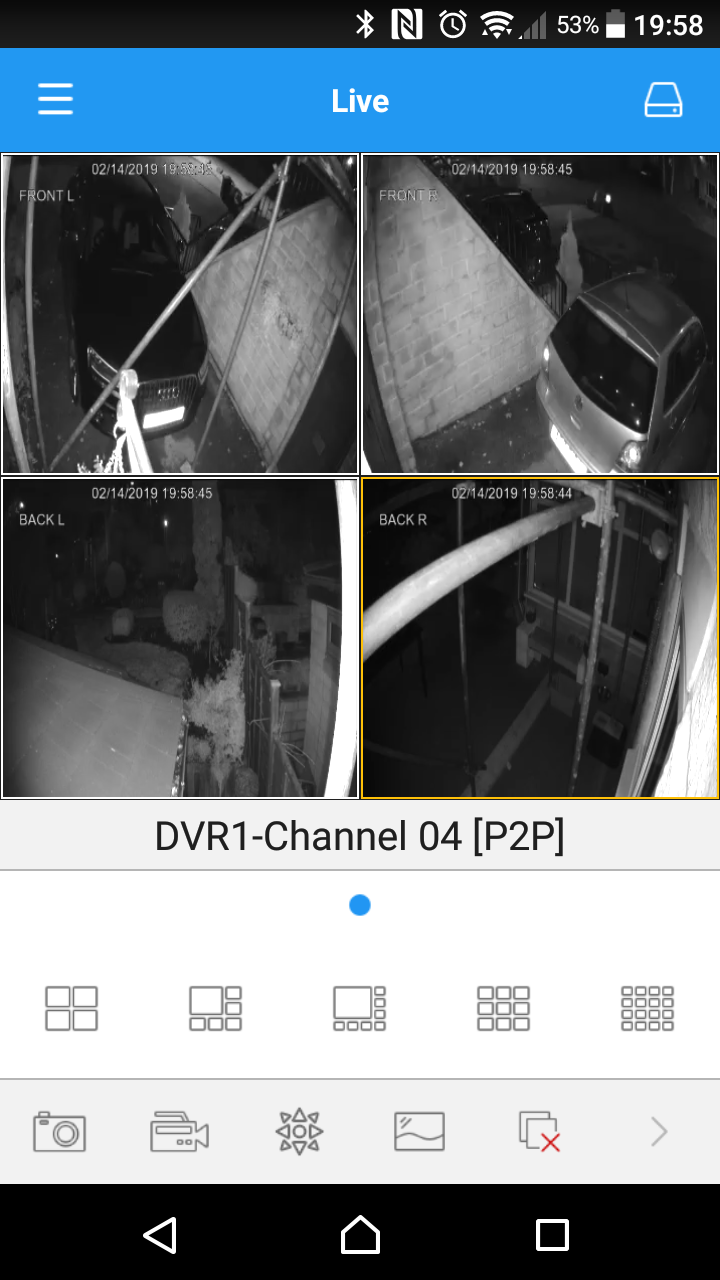Switch to sixteen-camera grid layout
Screen dimensions: 720x1280
[x=647, y=1008]
